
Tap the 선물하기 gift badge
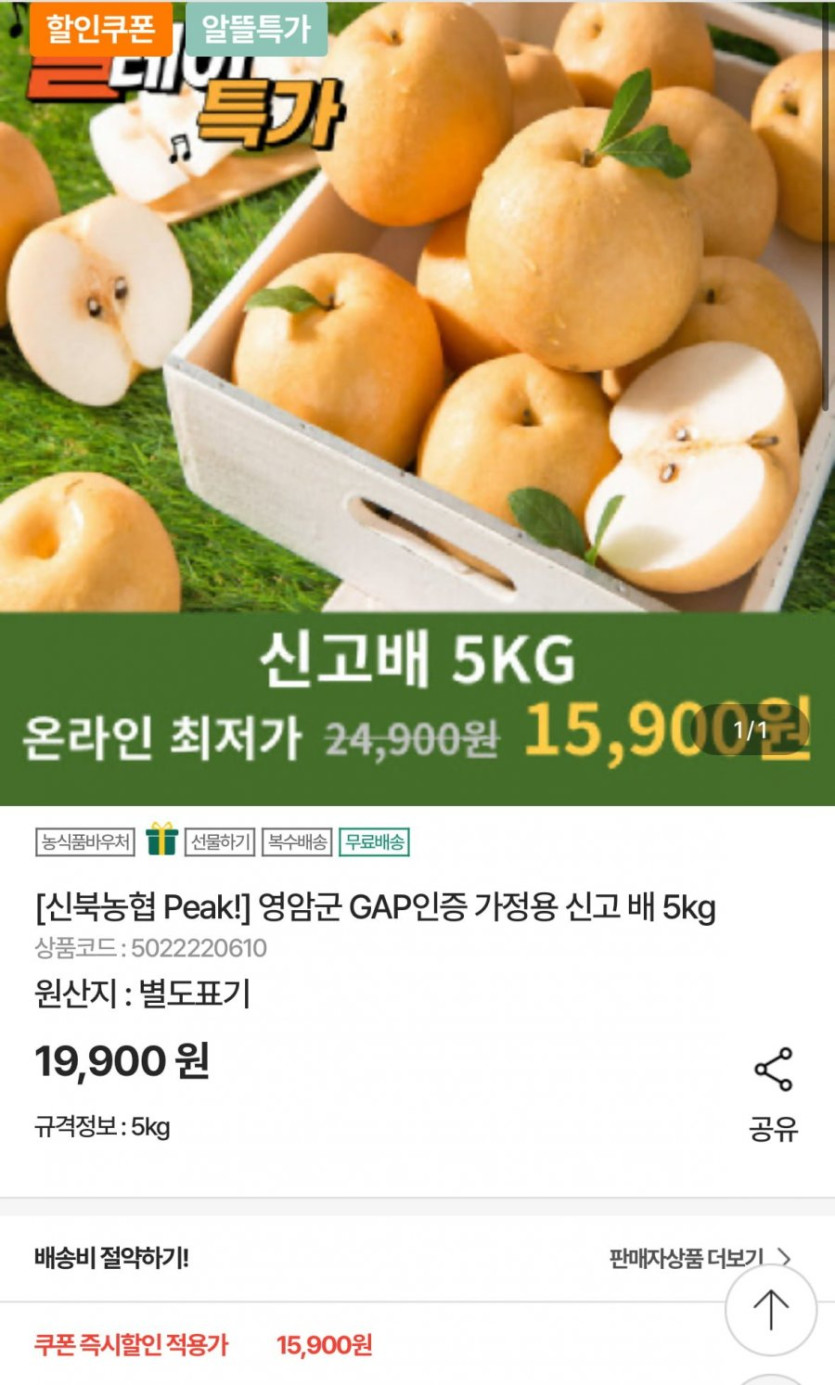pyautogui.click(x=220, y=842)
